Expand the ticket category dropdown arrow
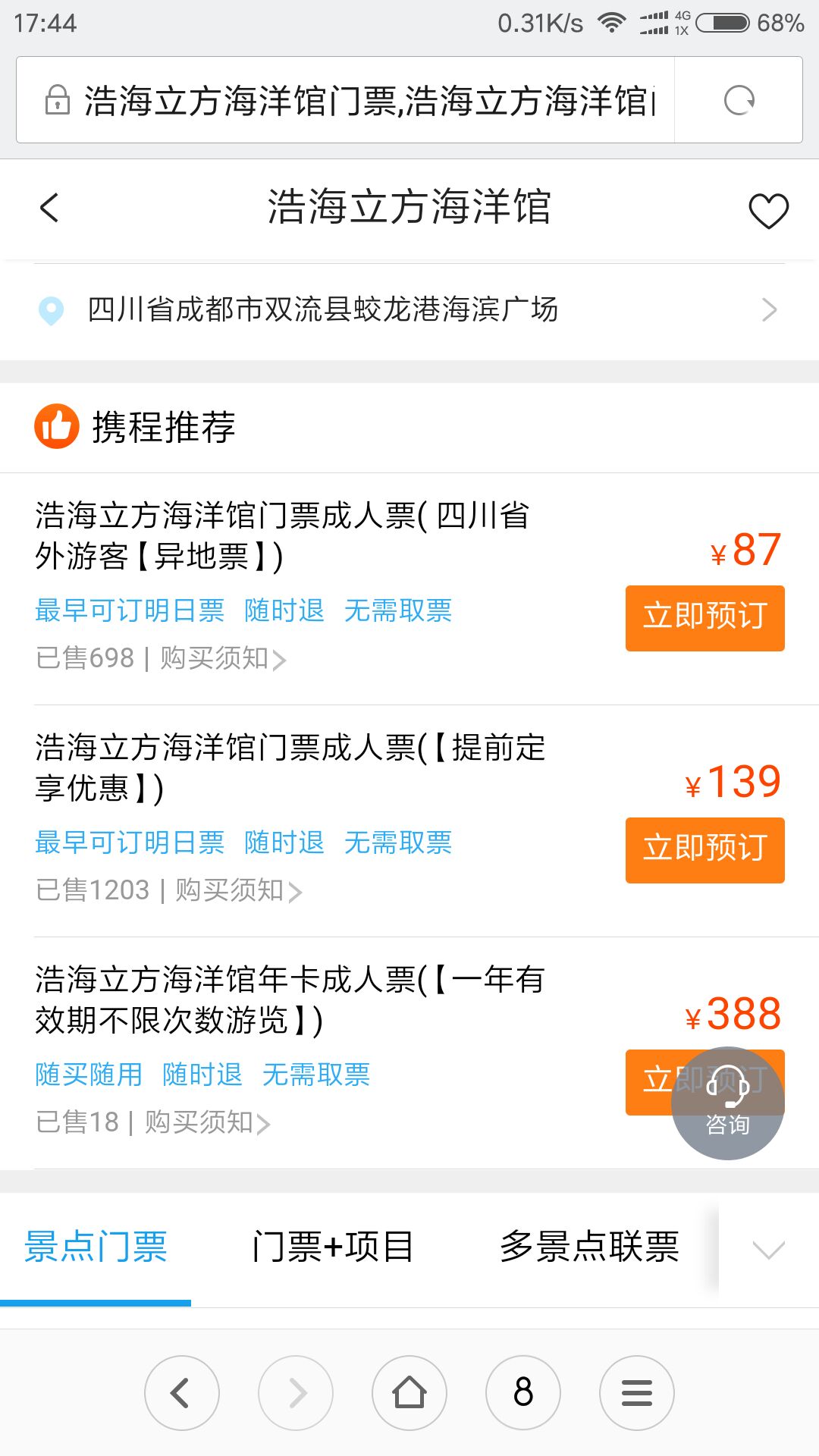 tap(768, 1249)
